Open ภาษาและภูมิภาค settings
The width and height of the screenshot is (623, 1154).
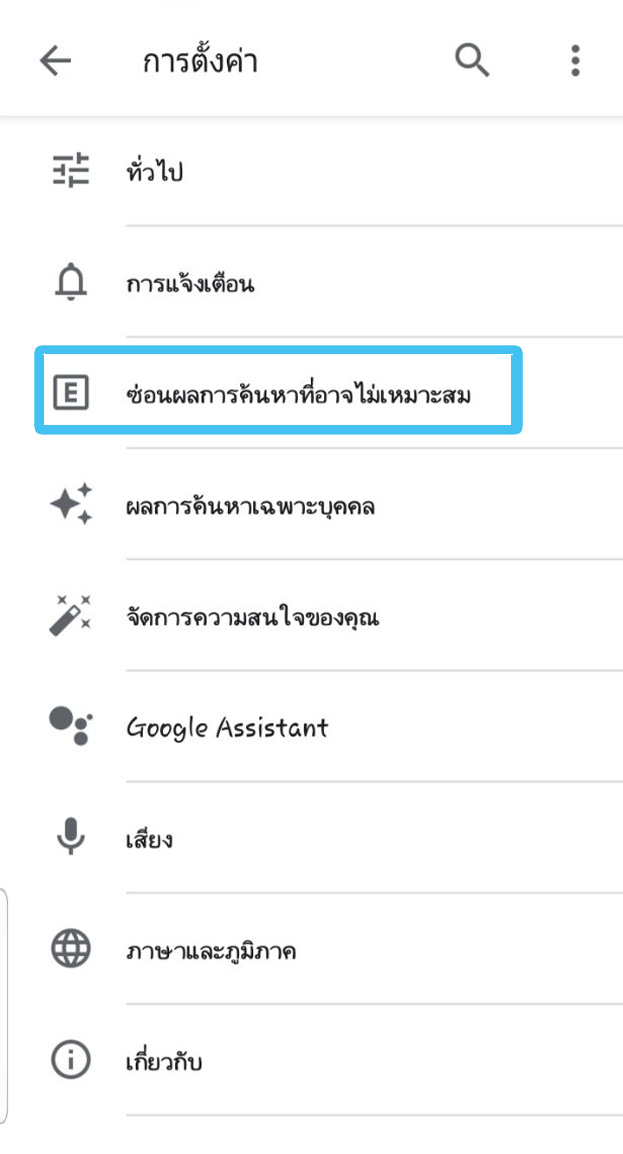pos(210,949)
